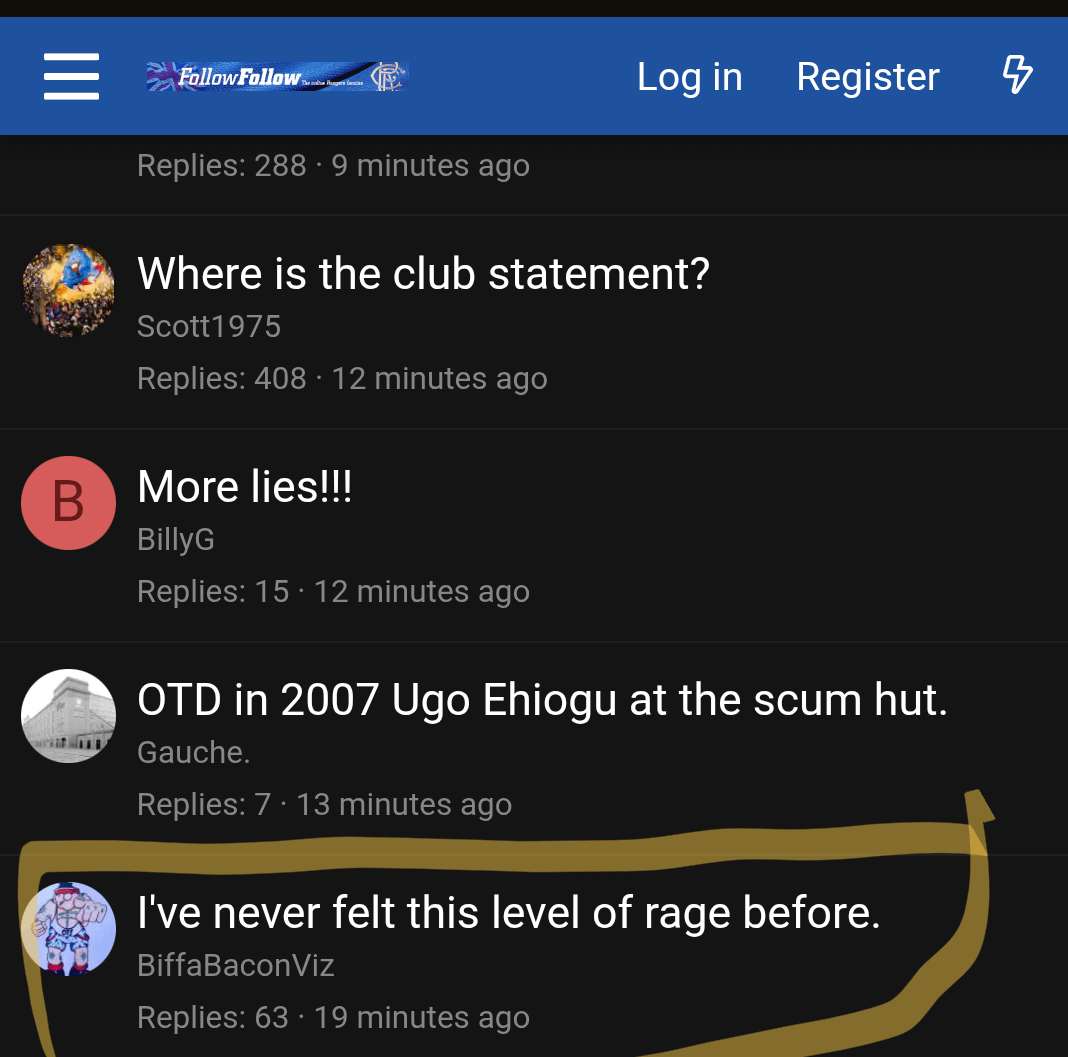View Gauche.'s profile avatar
This screenshot has width=1068, height=1057.
click(x=68, y=716)
